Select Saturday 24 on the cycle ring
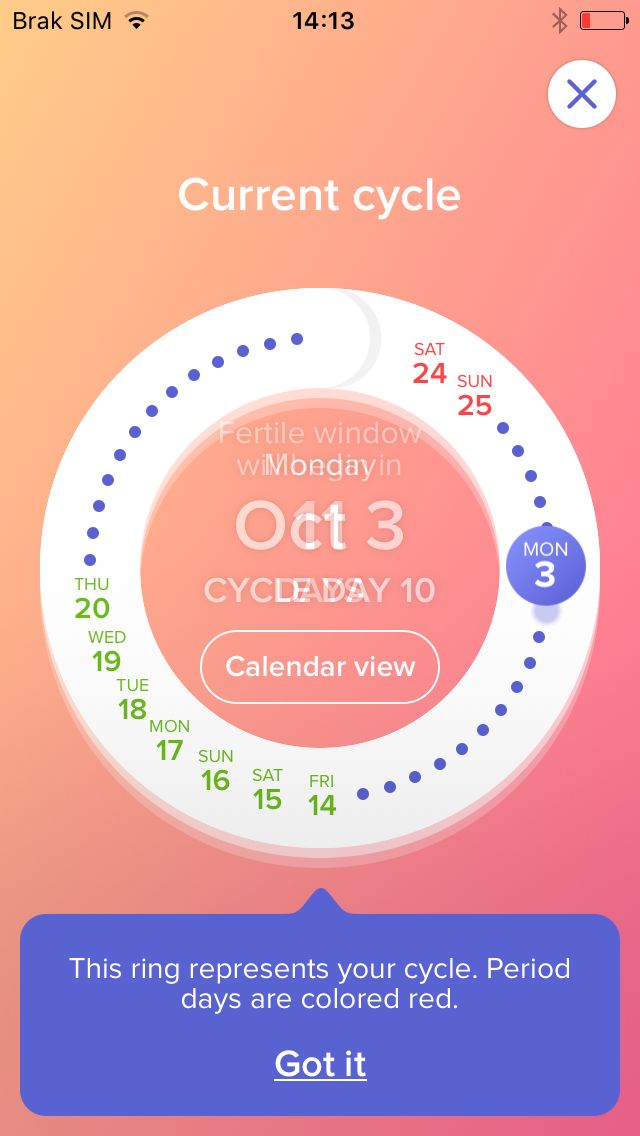Viewport: 640px width, 1136px height. coord(430,364)
